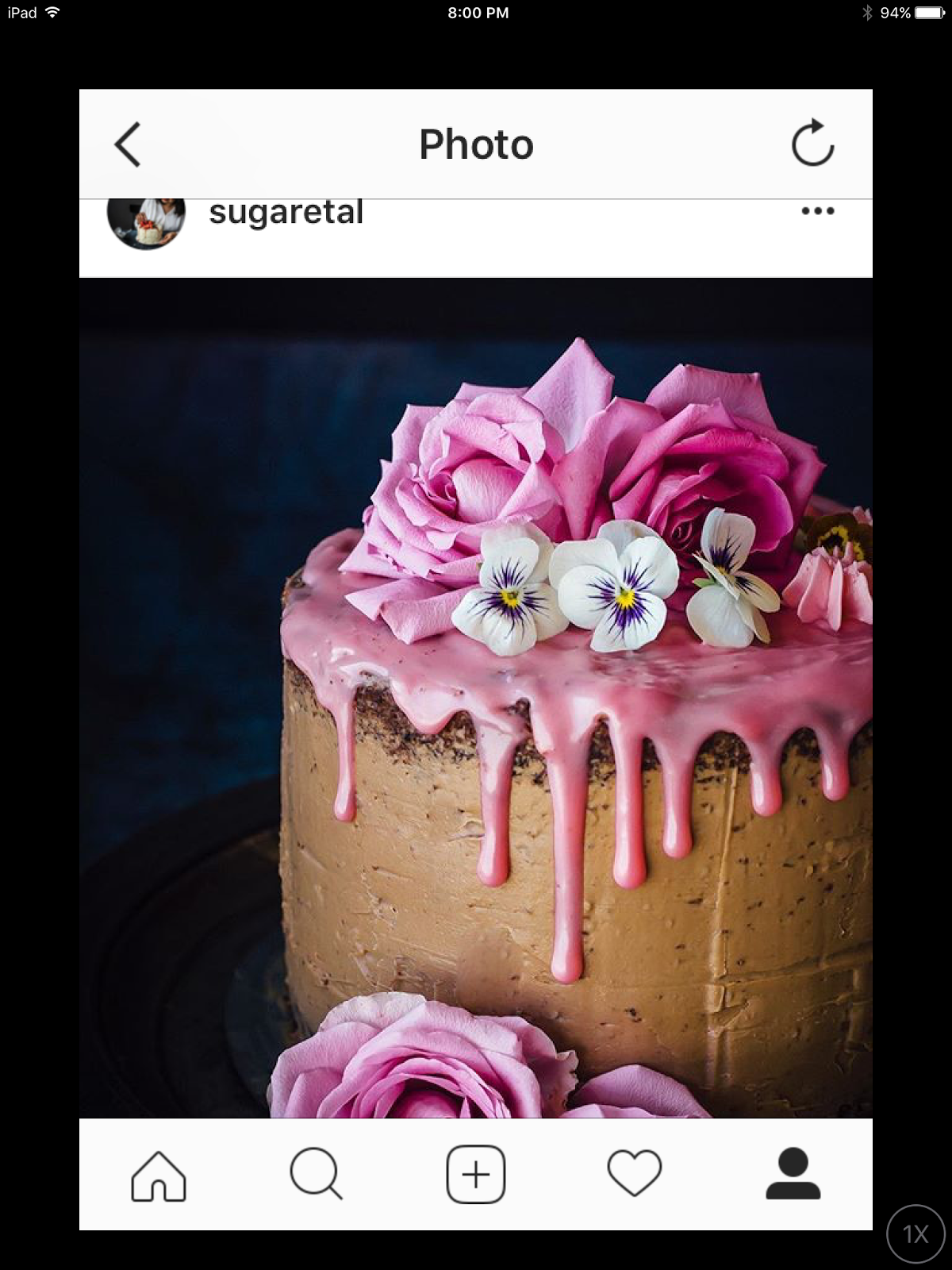View the cake photo post
This screenshot has width=952, height=1270.
(x=476, y=697)
